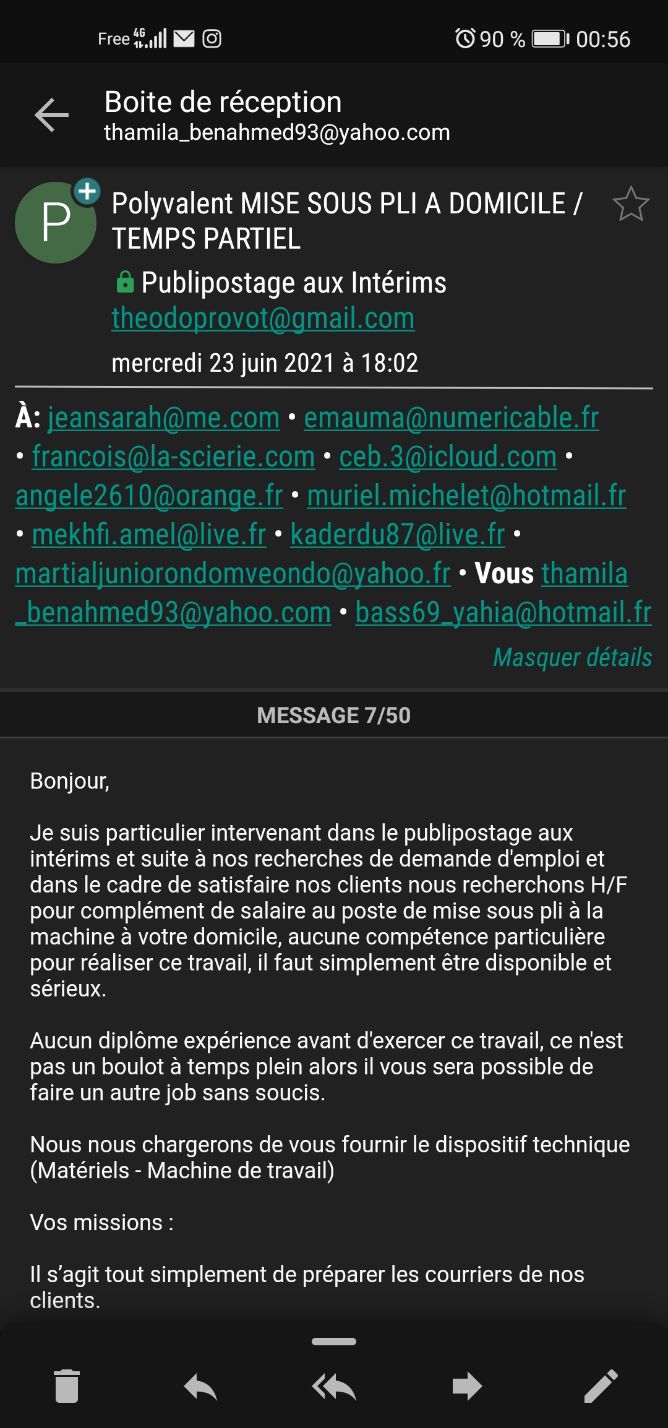Tap recipient muriel.michelet@hotmail.fr
Viewport: 668px width, 1428px height.
[466, 496]
